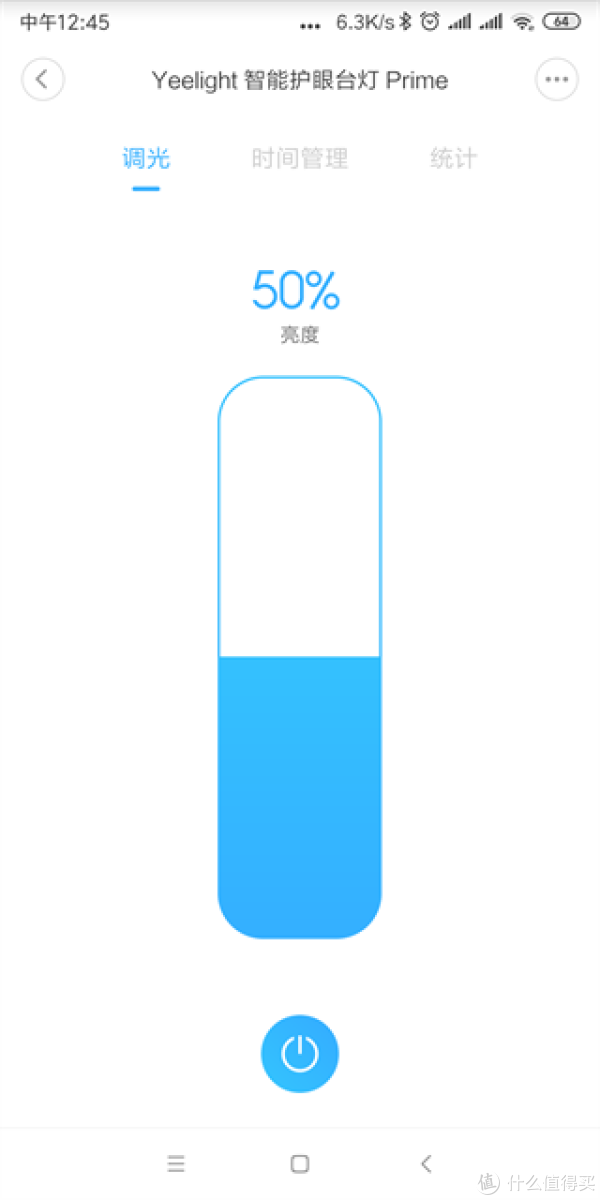This screenshot has height=1200, width=600.
Task: Open the three-dot more options menu
Action: [557, 81]
